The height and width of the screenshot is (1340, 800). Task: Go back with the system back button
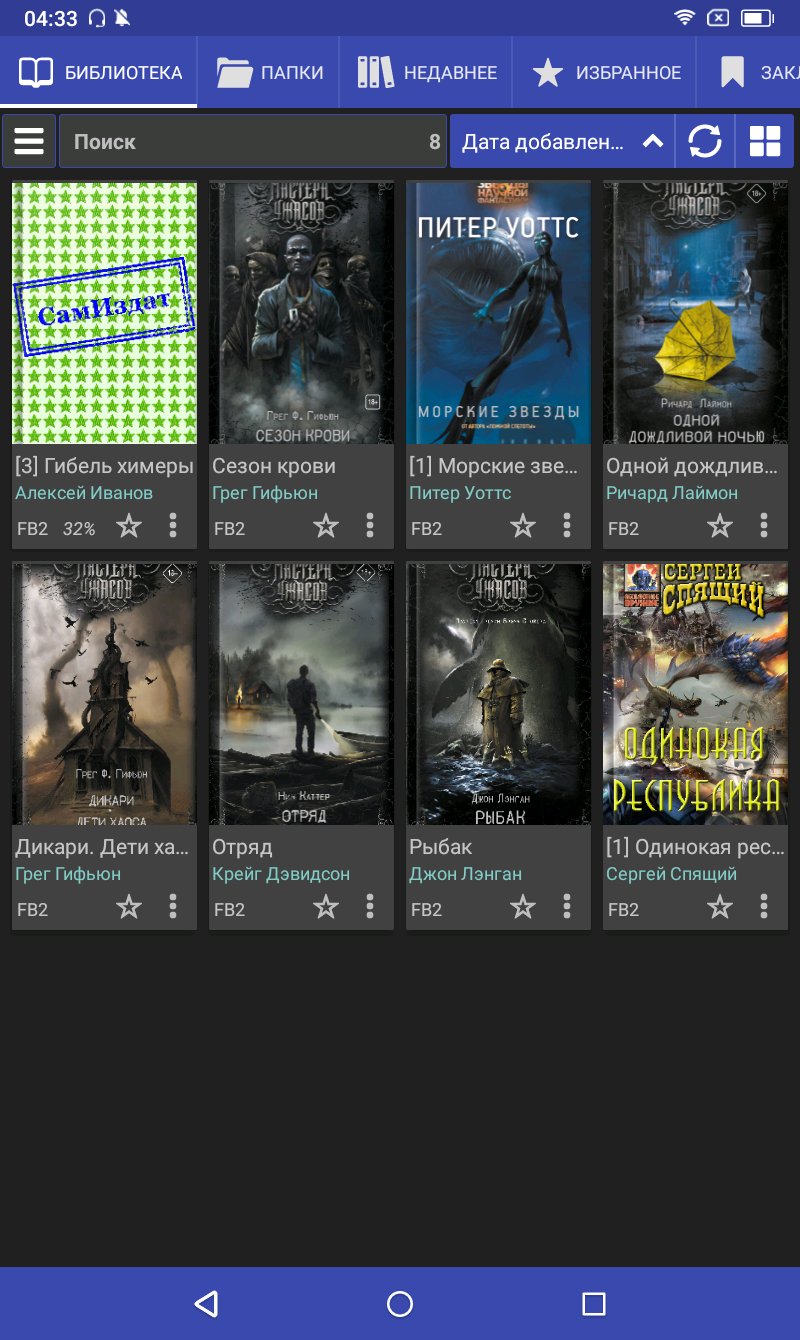[206, 1303]
